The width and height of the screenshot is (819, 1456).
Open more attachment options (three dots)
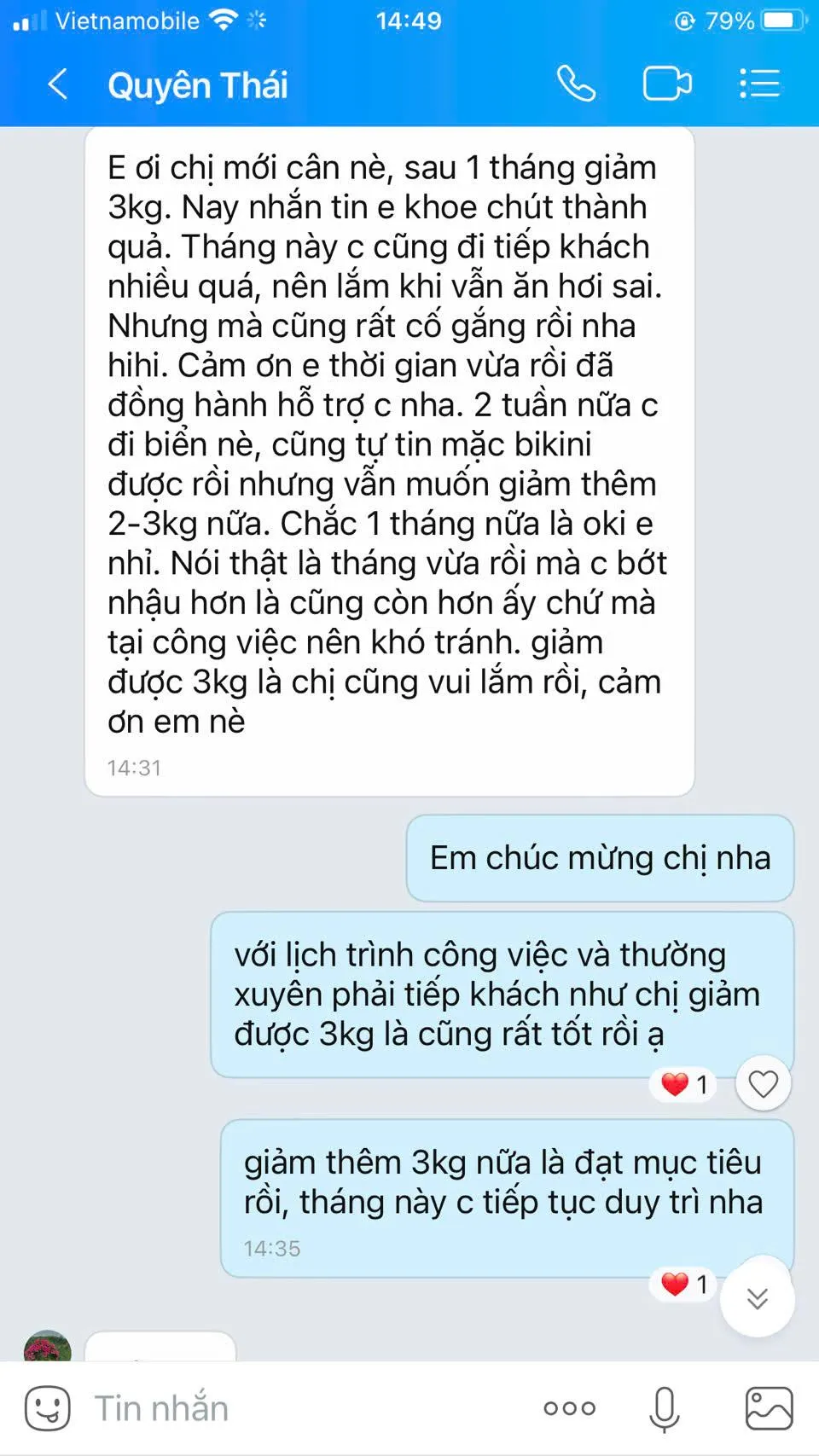[569, 1408]
